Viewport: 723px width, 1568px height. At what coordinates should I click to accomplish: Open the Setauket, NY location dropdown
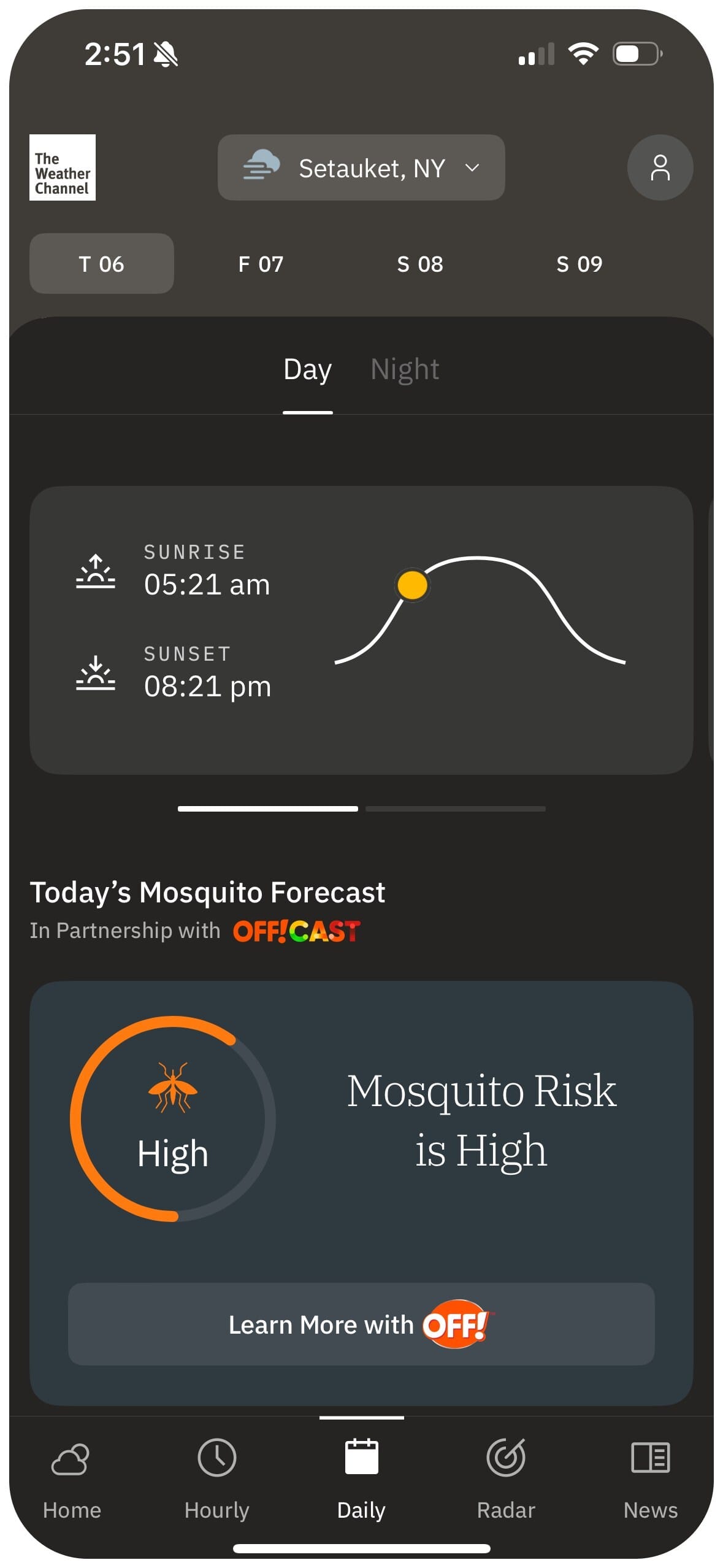361,167
